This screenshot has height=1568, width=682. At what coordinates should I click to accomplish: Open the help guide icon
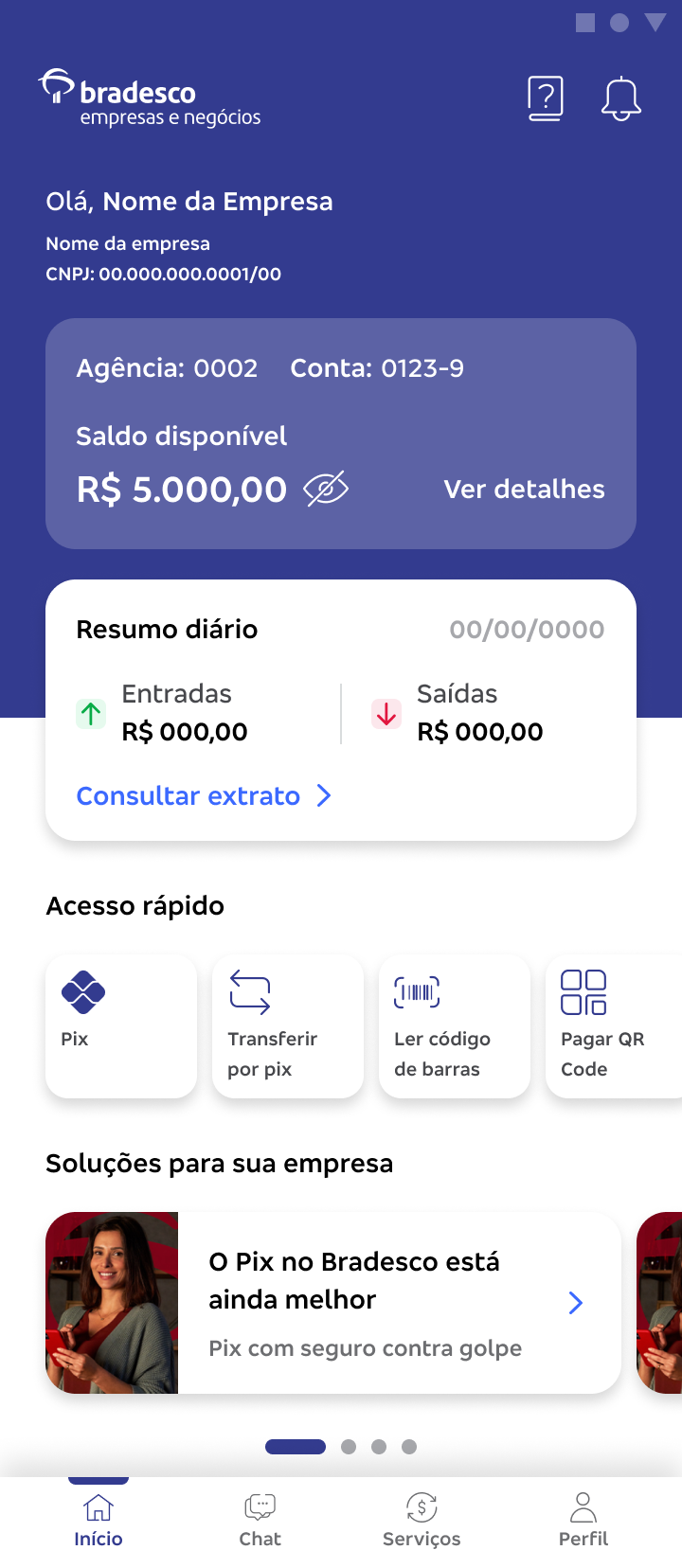click(545, 98)
